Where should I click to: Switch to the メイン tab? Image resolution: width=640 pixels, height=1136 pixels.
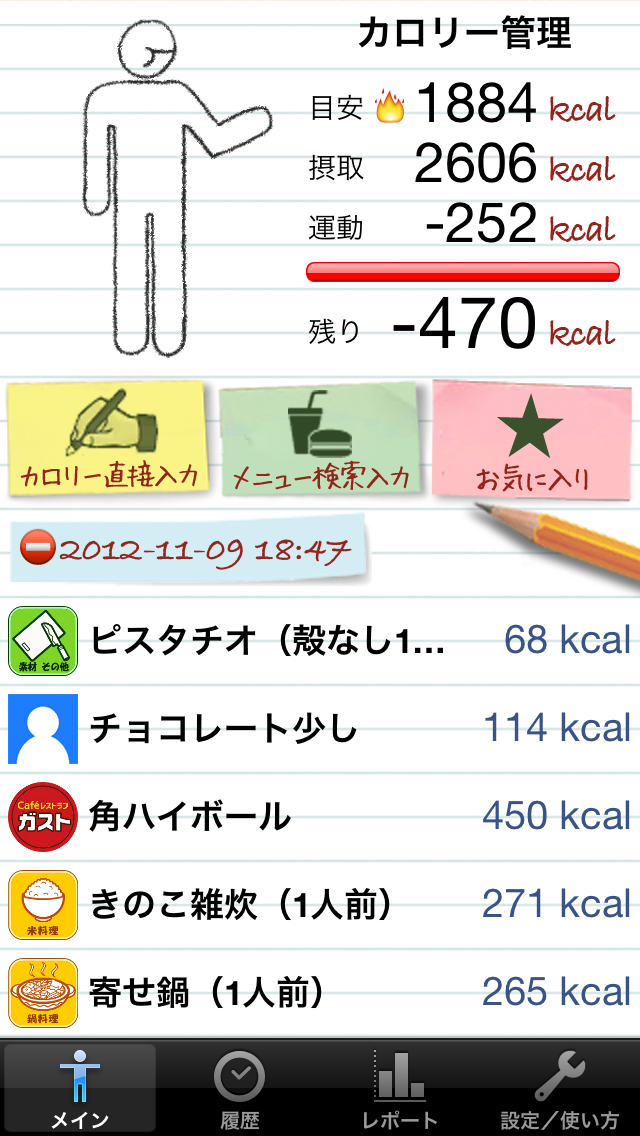[x=80, y=1088]
